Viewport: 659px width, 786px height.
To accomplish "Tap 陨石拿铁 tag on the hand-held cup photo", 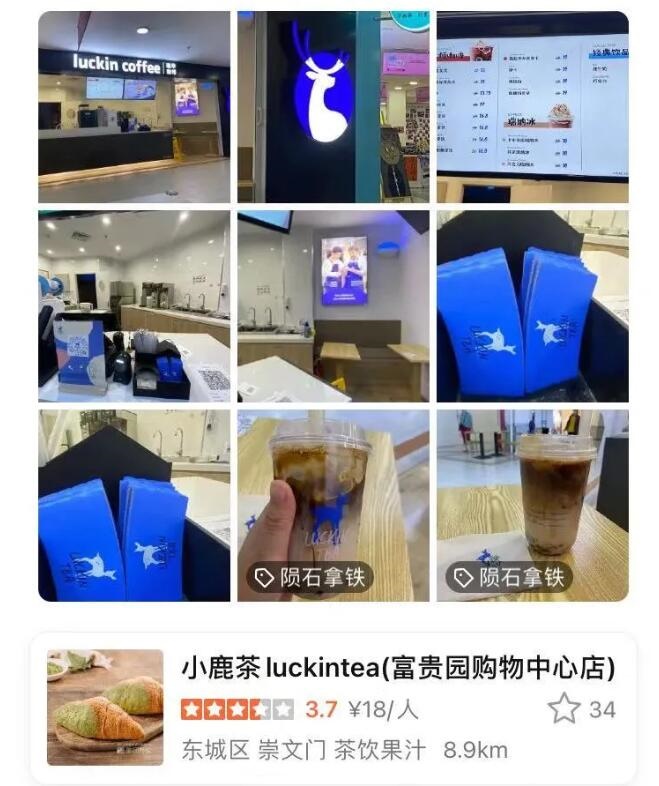I will pyautogui.click(x=310, y=577).
